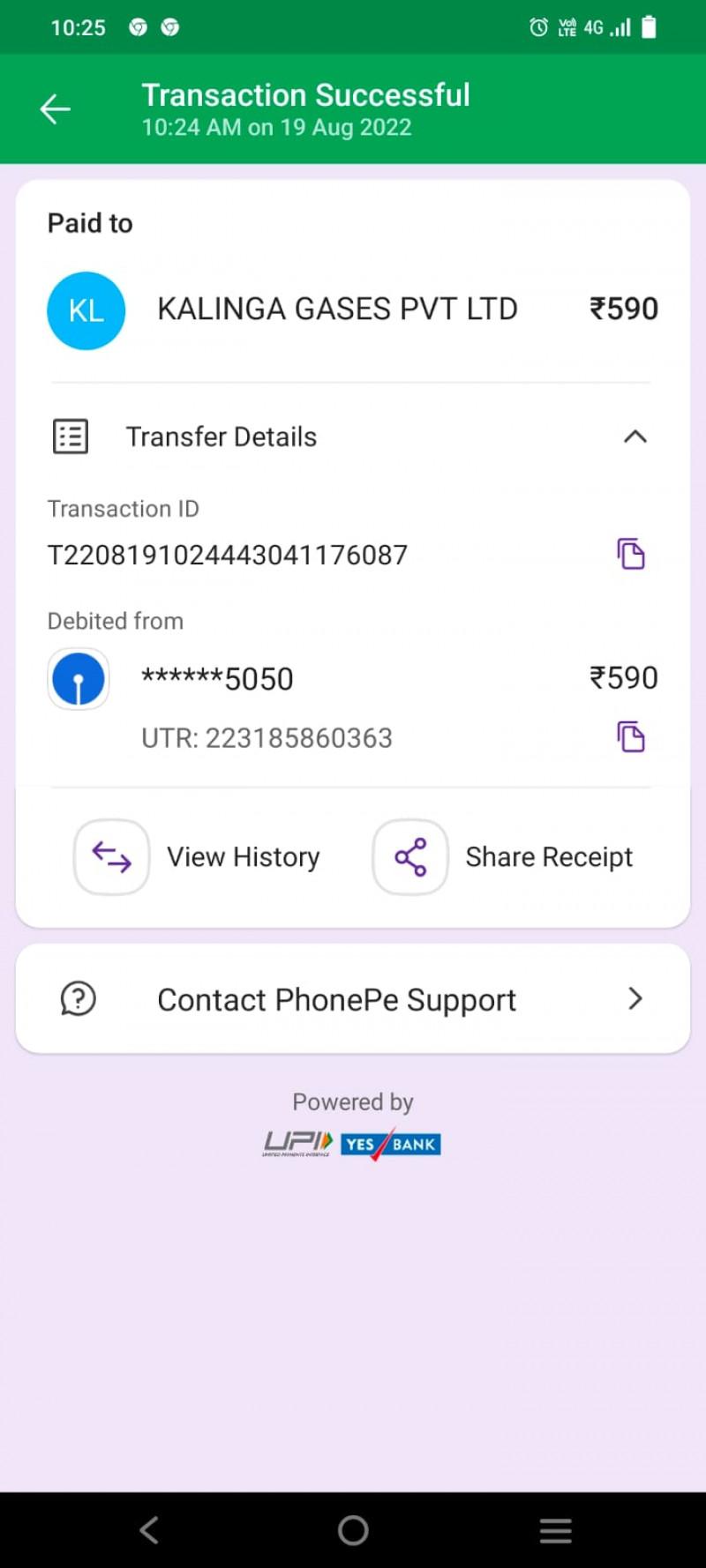
Task: Open KALINGA GASES PVT LTD payee
Action: (336, 310)
